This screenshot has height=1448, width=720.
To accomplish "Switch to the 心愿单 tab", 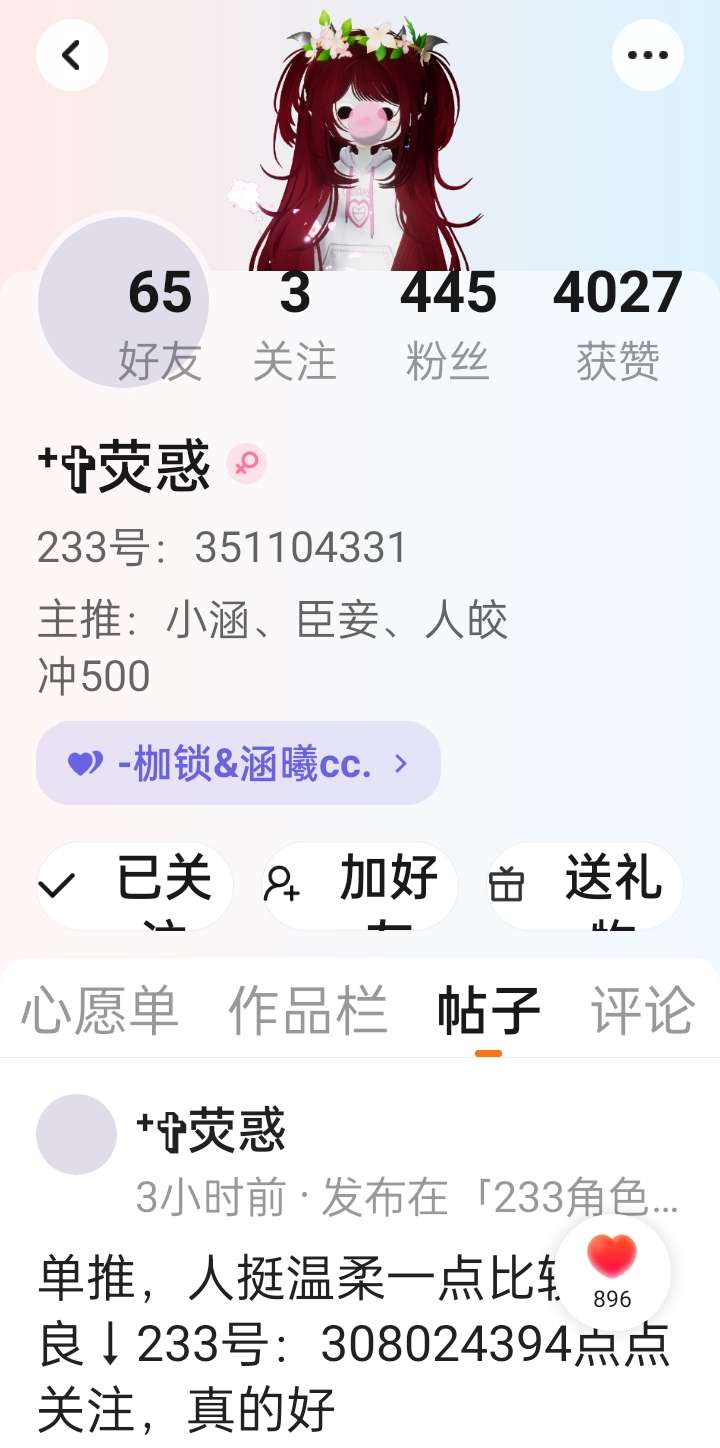I will click(100, 1010).
